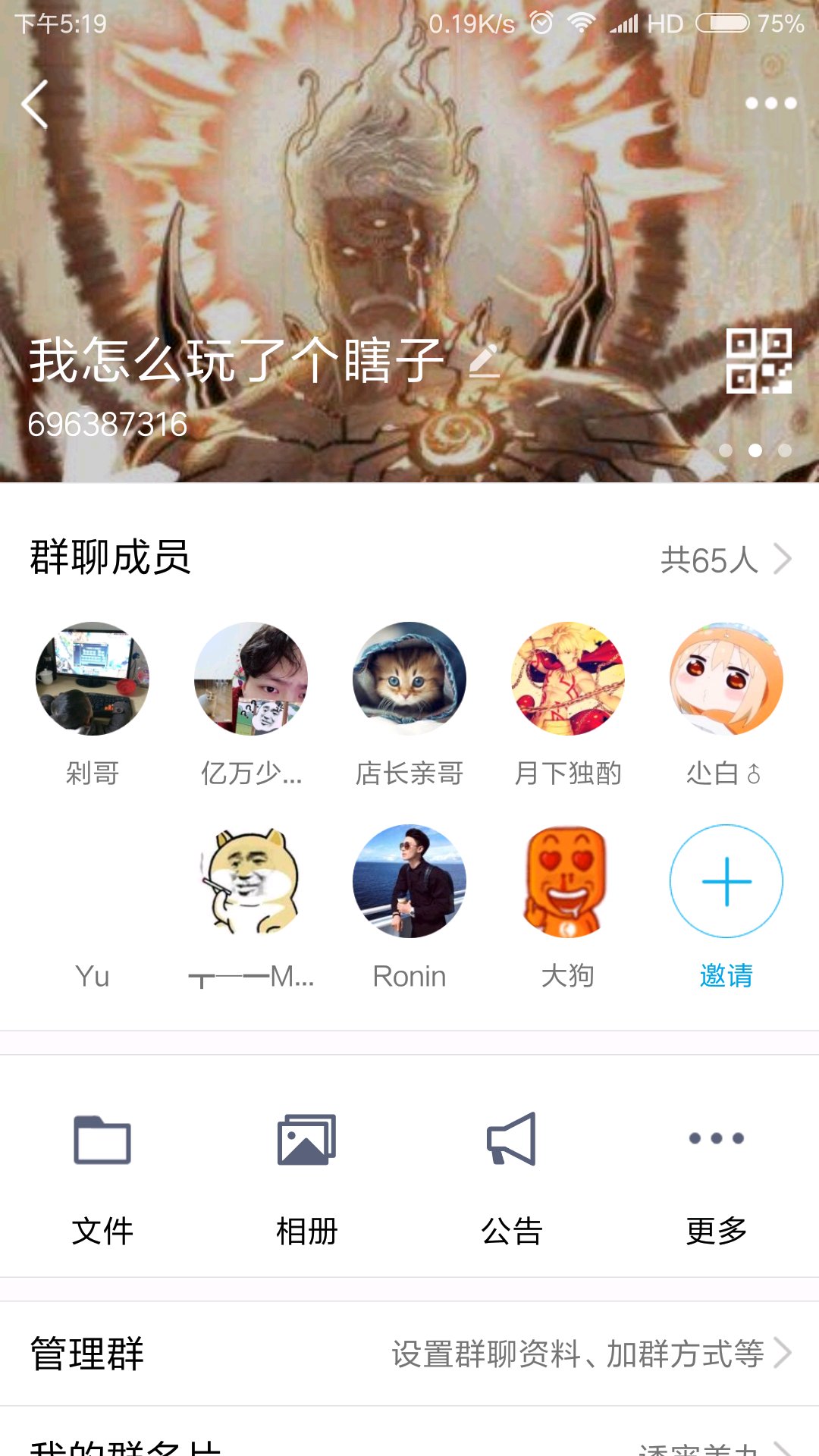Screen dimensions: 819x1456
Task: Open member 店长亲哥's profile
Action: (x=409, y=679)
